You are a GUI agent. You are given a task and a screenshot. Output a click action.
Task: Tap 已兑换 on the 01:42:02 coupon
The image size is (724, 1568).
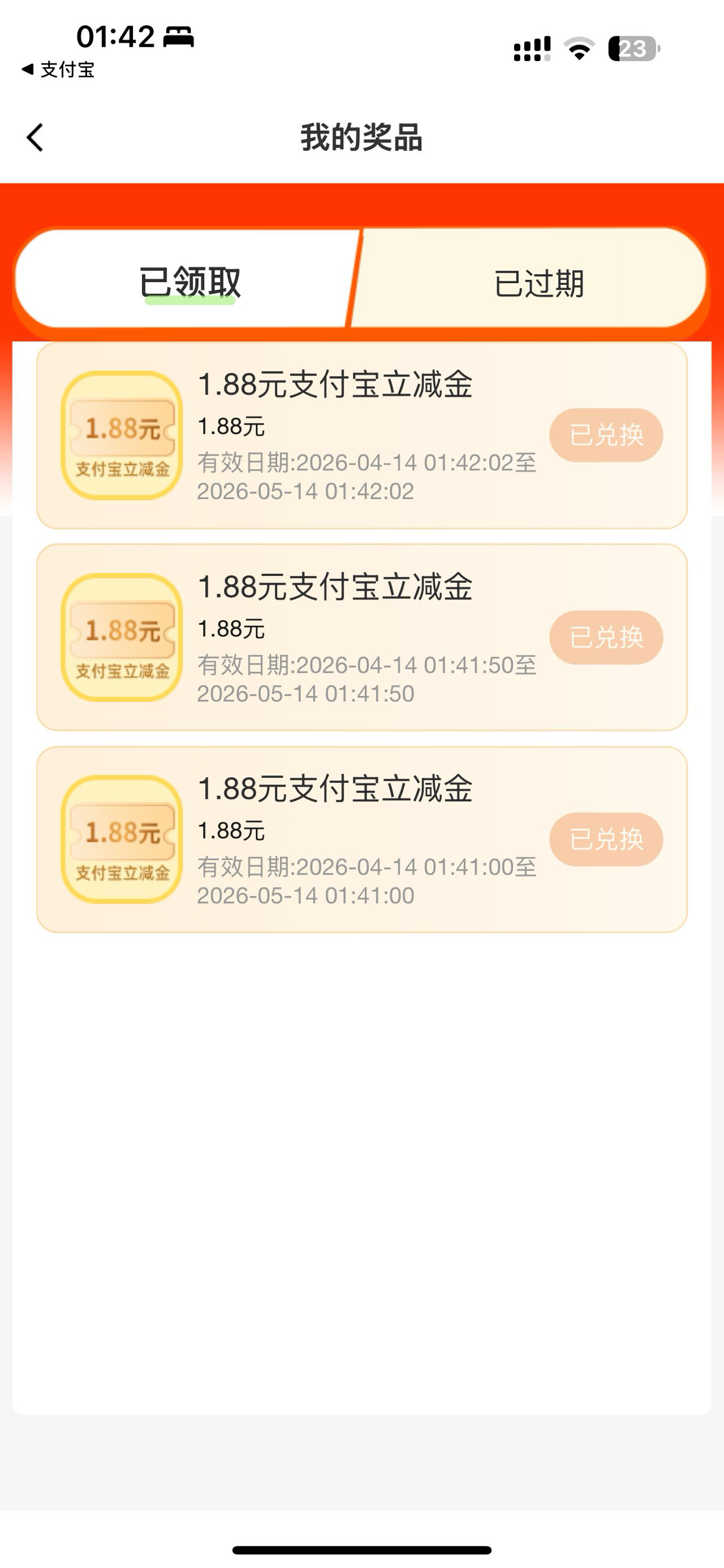coord(606,435)
